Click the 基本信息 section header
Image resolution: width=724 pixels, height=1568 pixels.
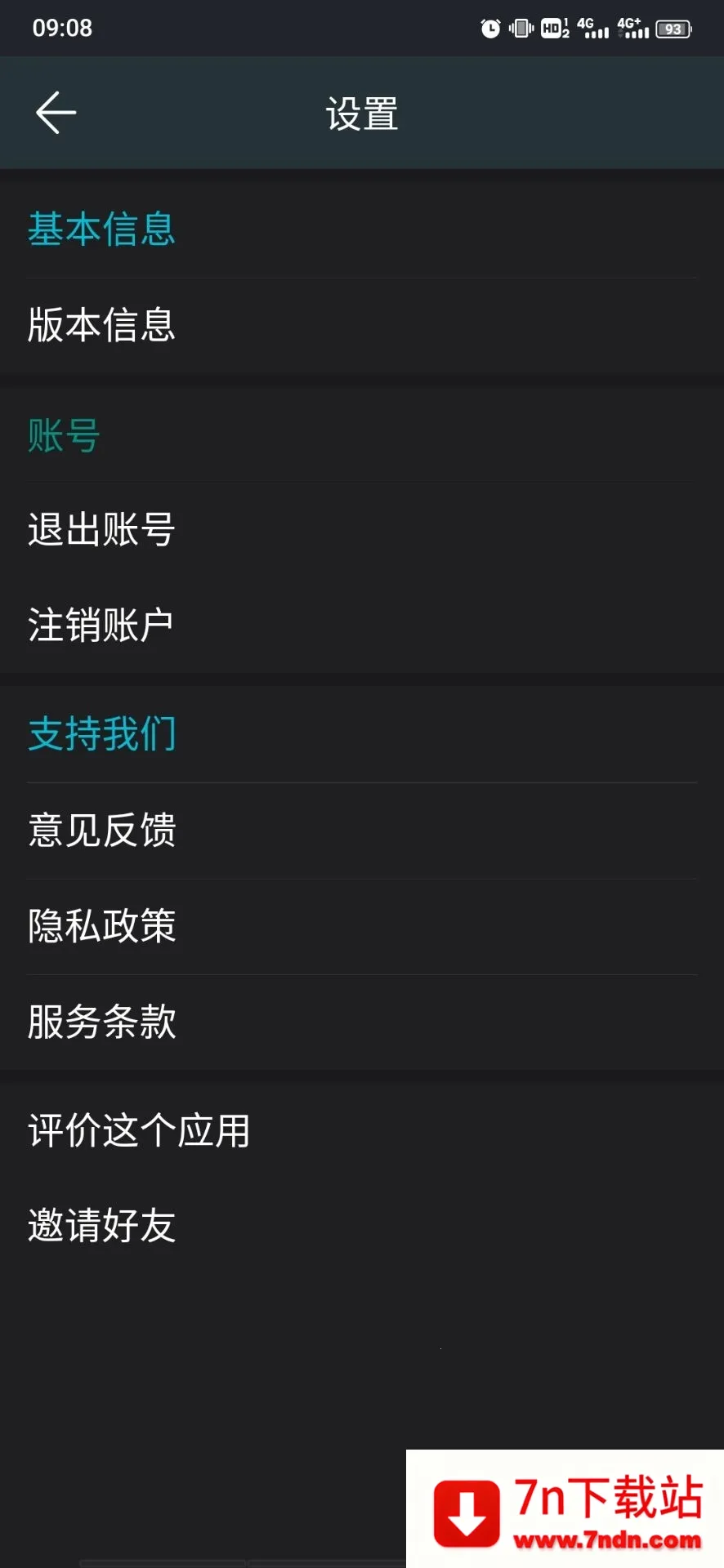[x=101, y=230]
